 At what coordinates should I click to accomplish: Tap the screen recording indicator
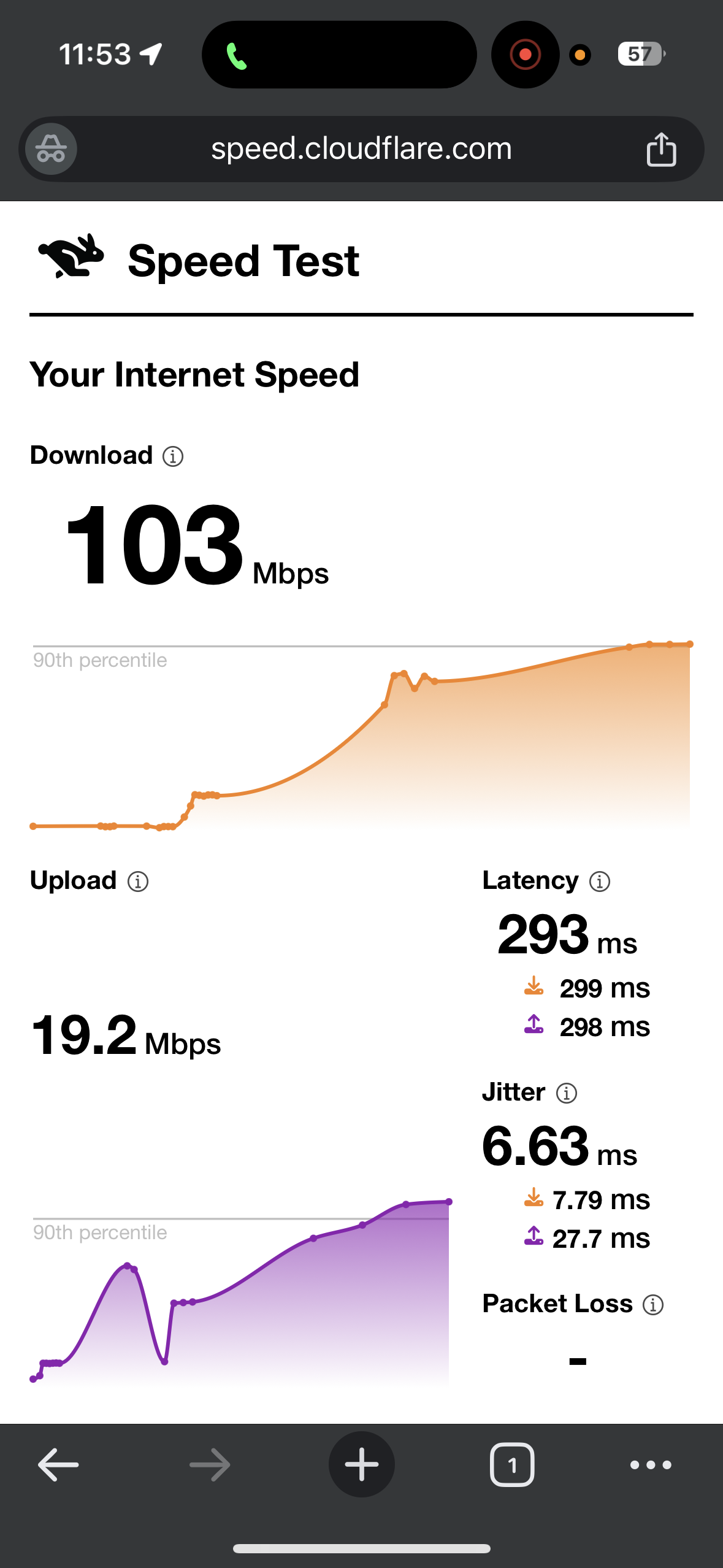point(525,54)
